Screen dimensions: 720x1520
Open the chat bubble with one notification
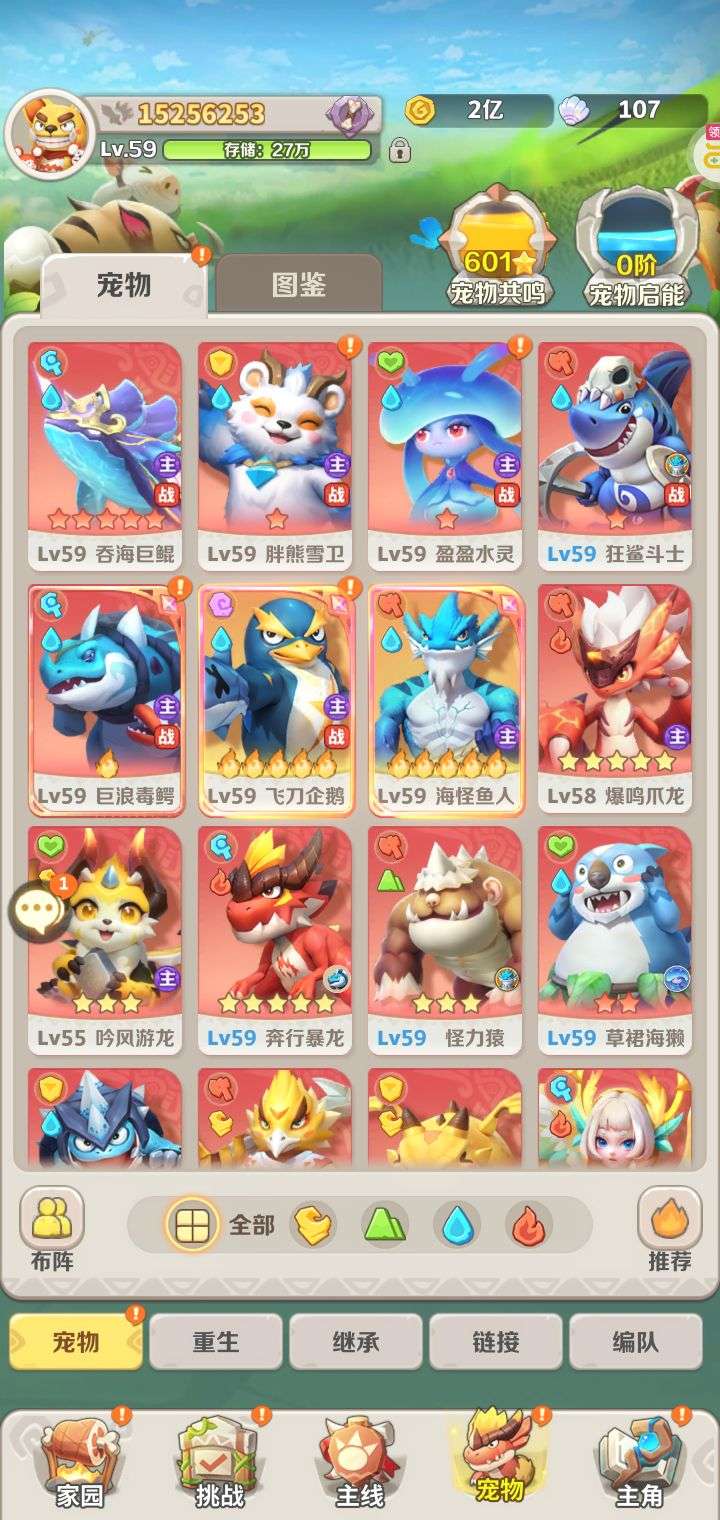pos(38,910)
